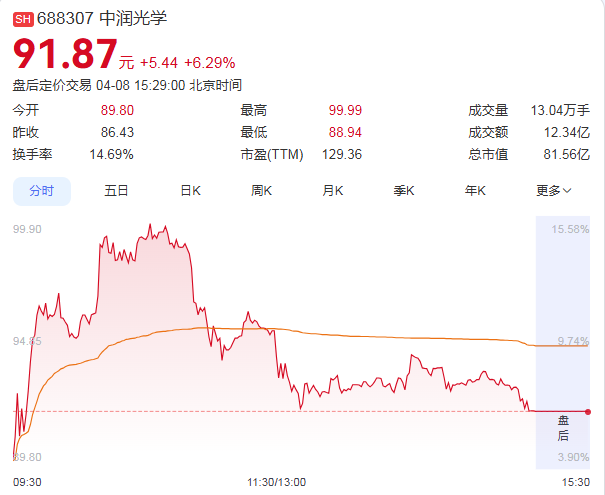The height and width of the screenshot is (495, 605).
Task: View the 季K quarterly chart
Action: point(404,191)
